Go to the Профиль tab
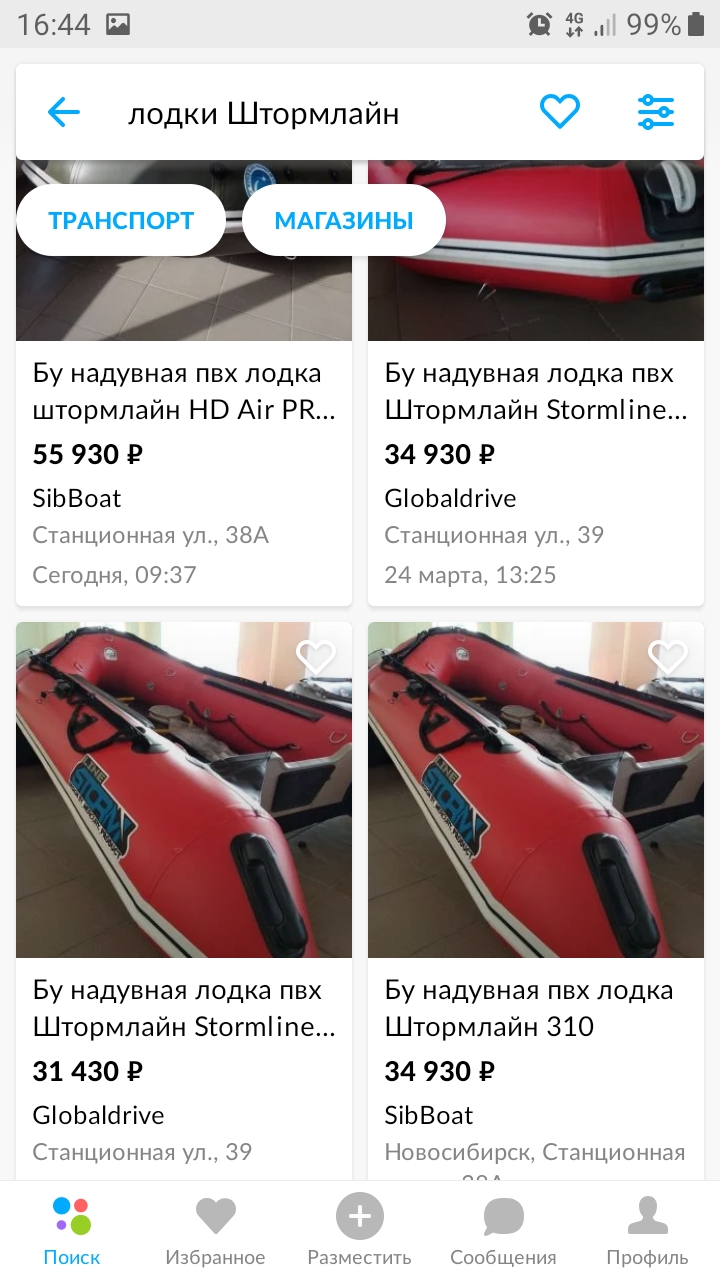 [x=647, y=1230]
